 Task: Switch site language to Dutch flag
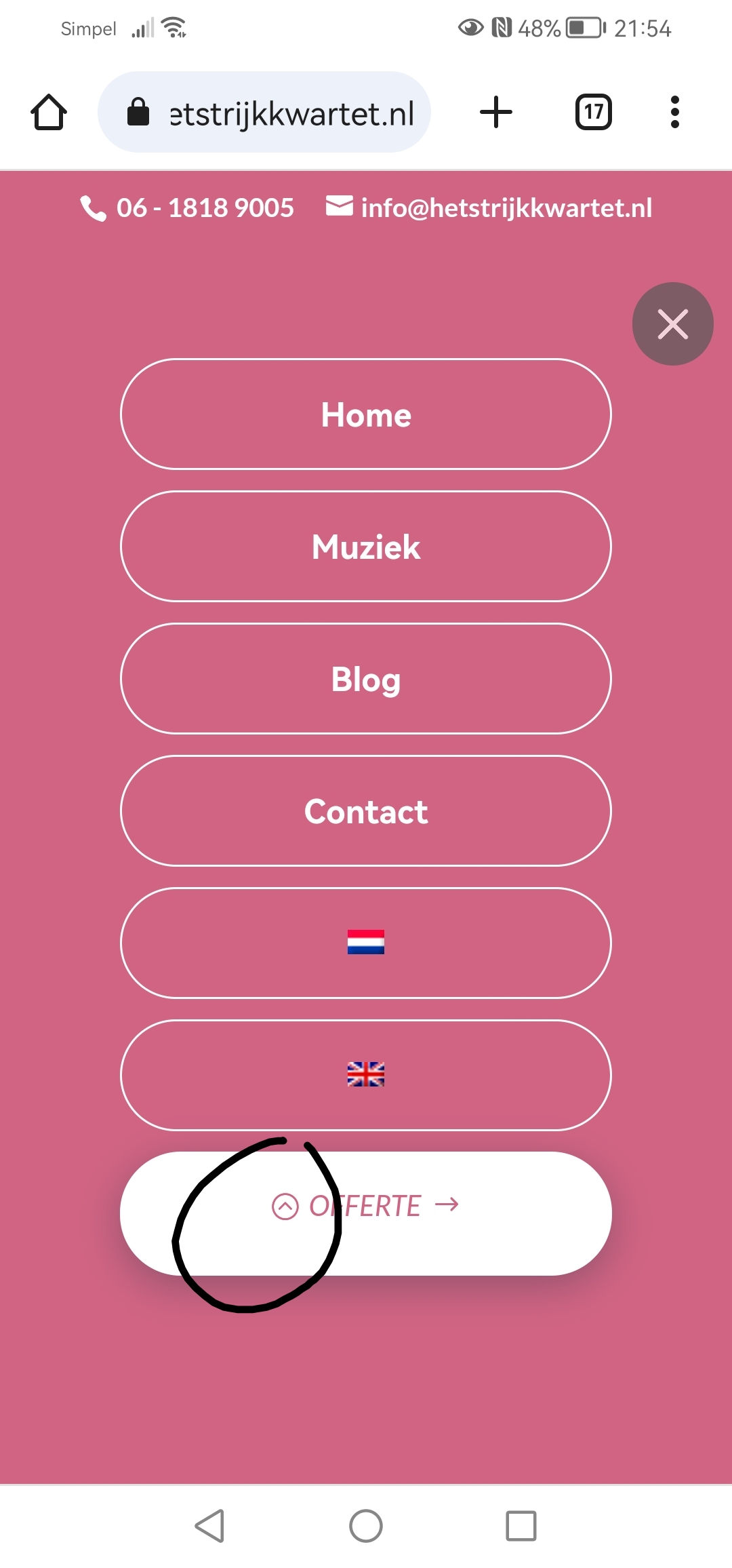tap(366, 943)
